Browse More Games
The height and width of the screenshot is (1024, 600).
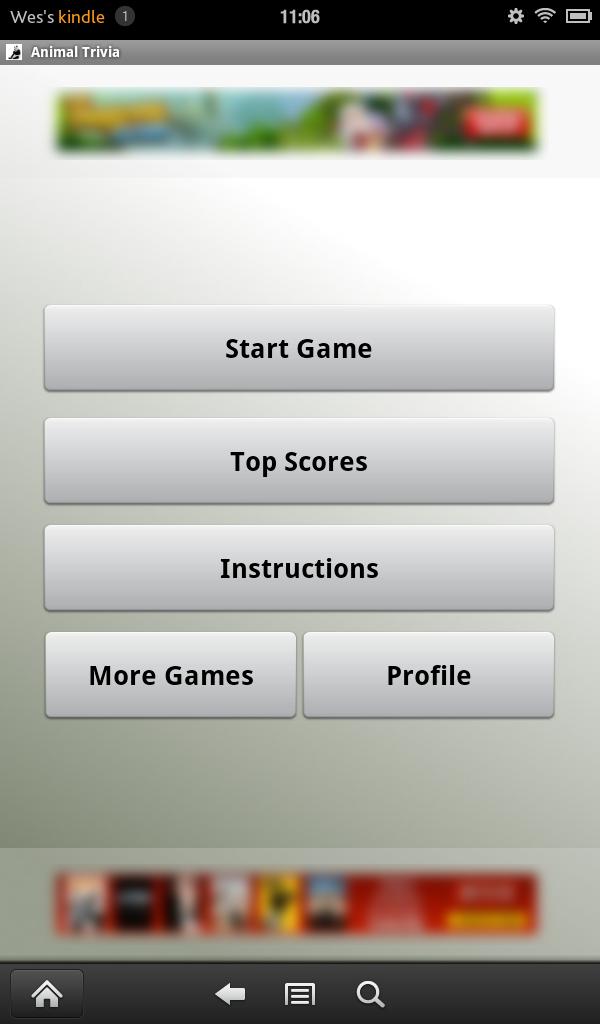pos(171,675)
